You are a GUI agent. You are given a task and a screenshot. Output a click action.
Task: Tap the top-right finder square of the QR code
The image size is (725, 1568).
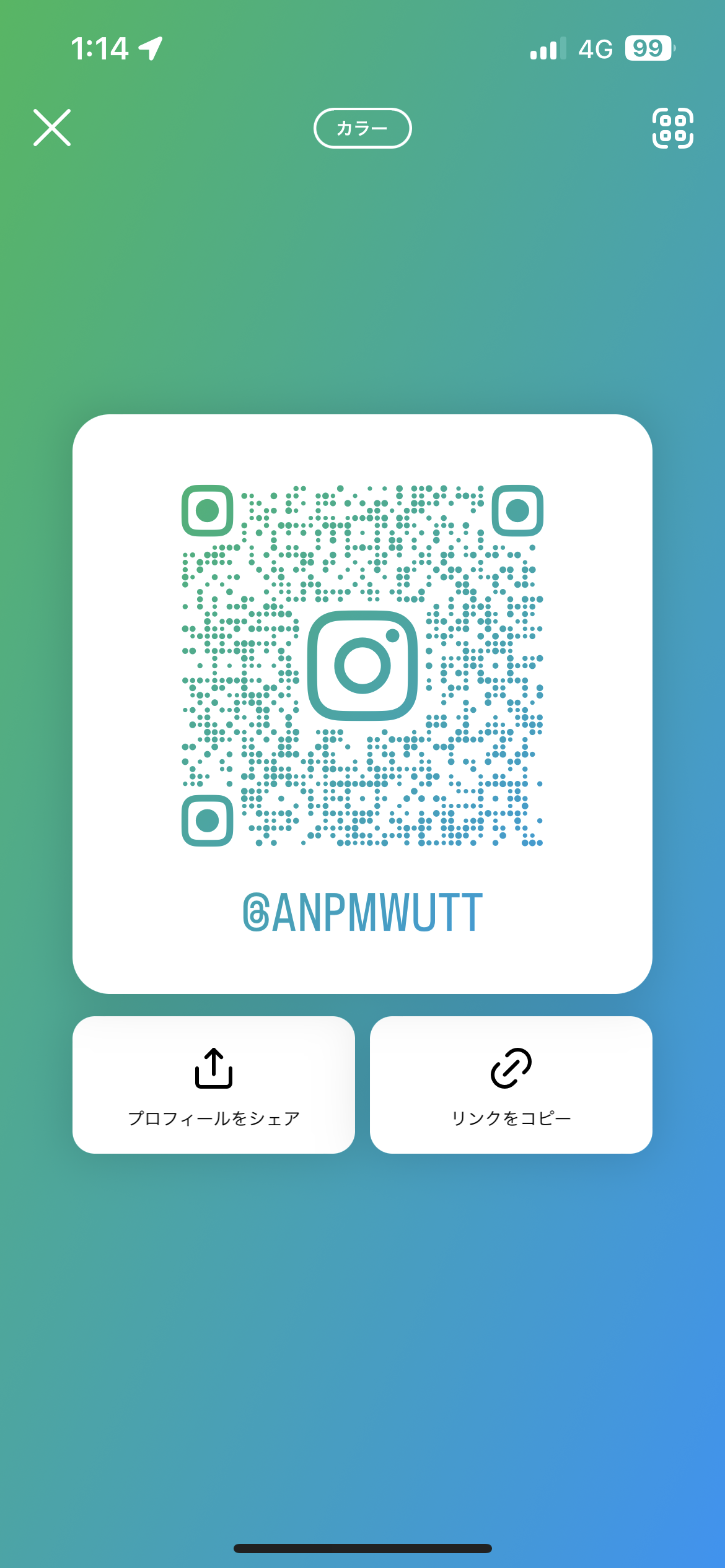pyautogui.click(x=517, y=511)
